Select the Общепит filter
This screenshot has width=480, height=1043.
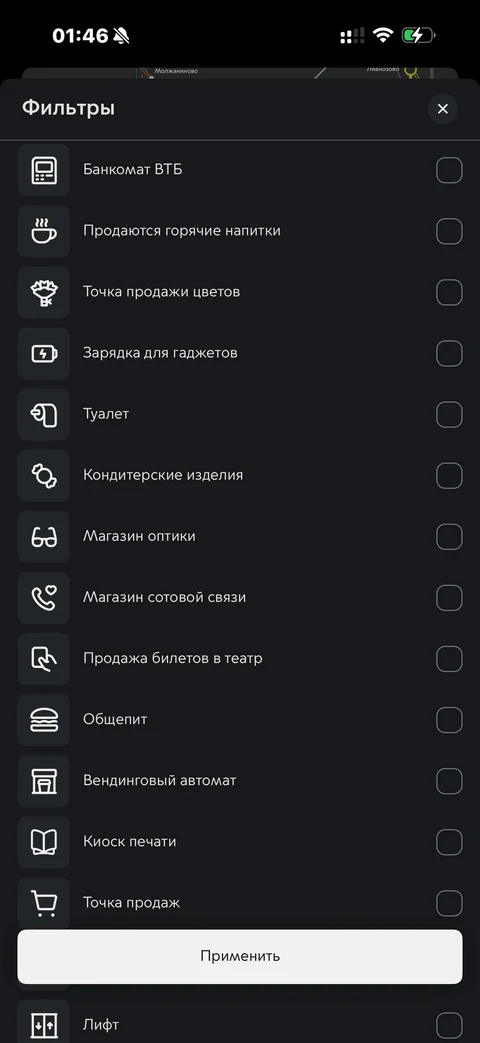click(x=449, y=720)
